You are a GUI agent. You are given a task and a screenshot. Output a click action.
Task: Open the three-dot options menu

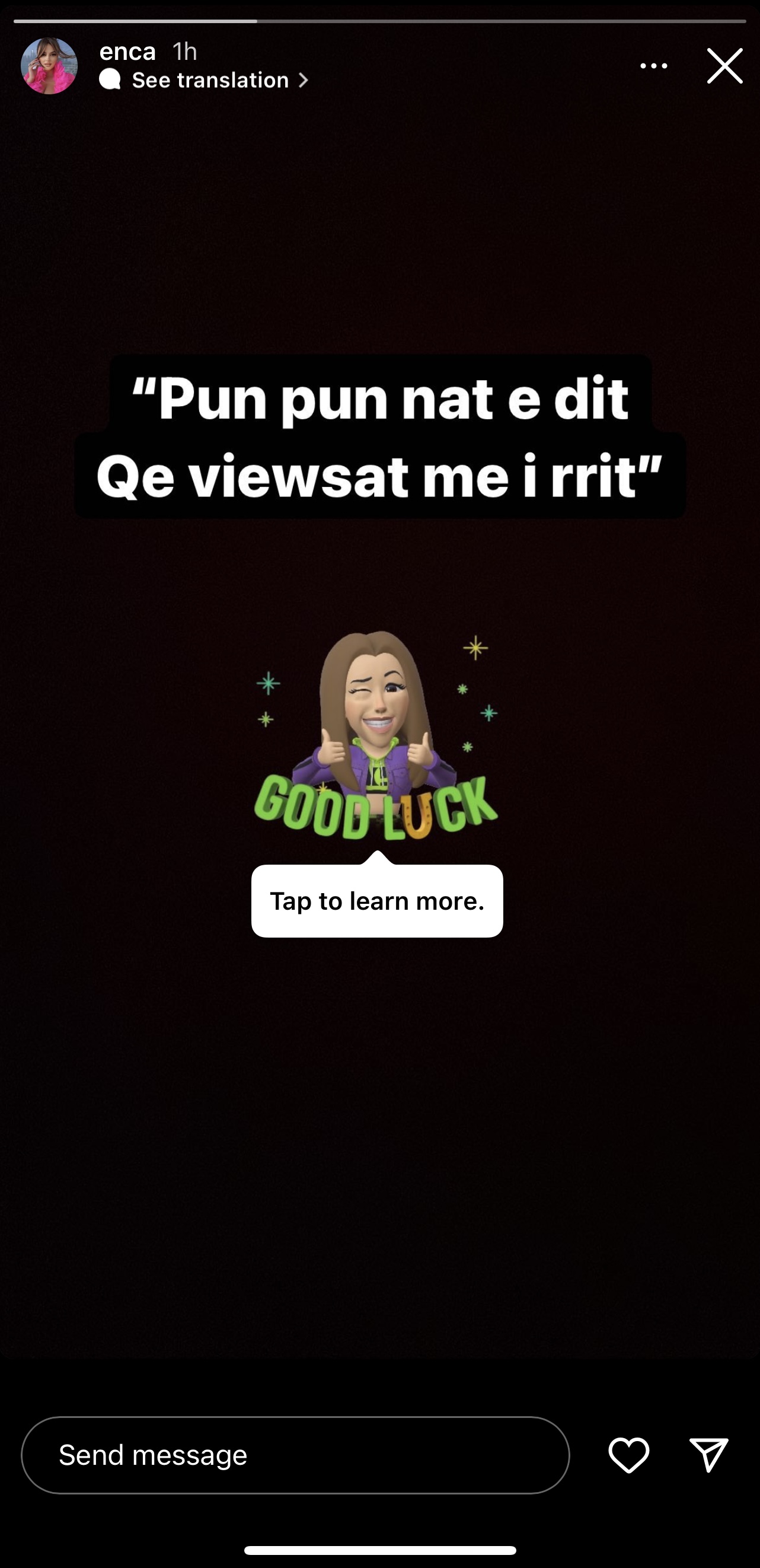[653, 66]
